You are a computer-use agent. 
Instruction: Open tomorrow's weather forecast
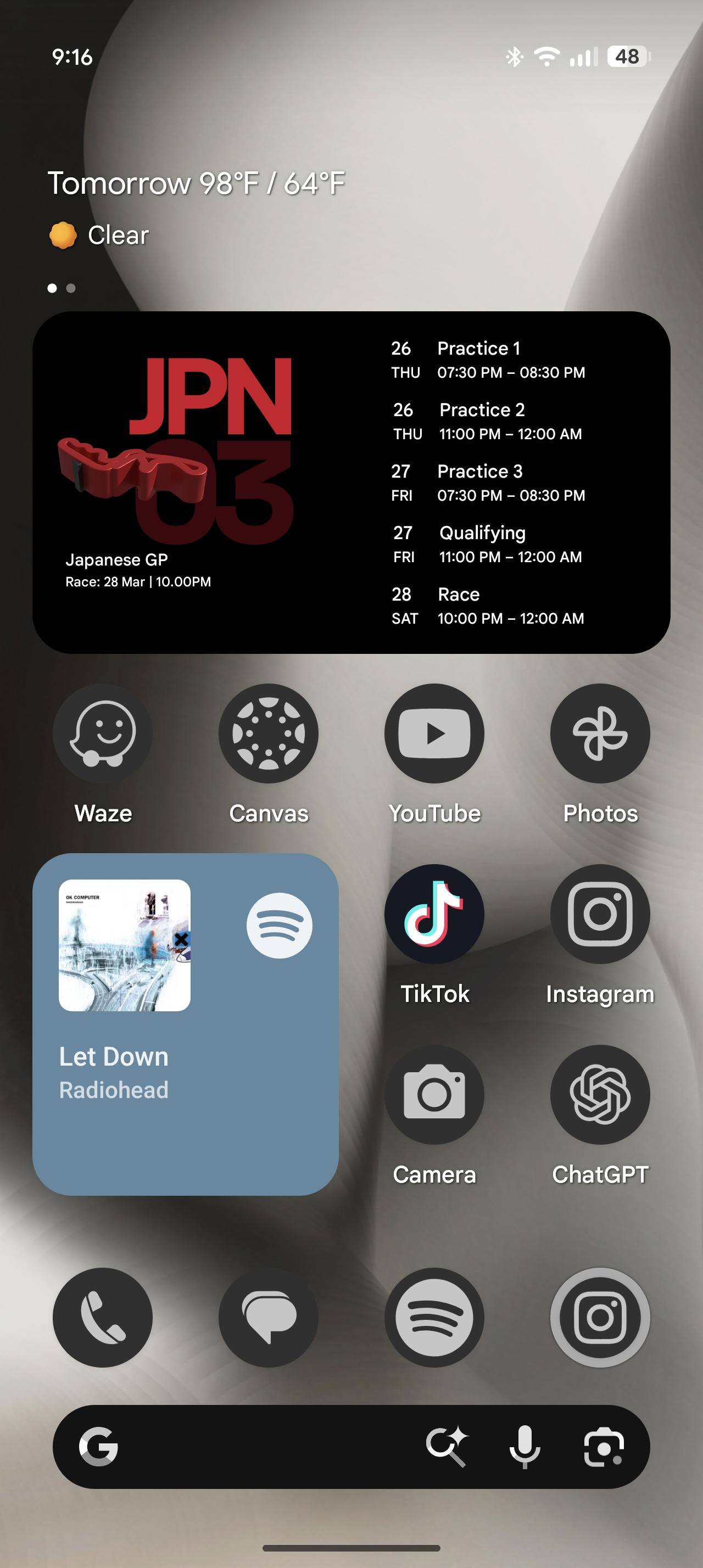196,184
